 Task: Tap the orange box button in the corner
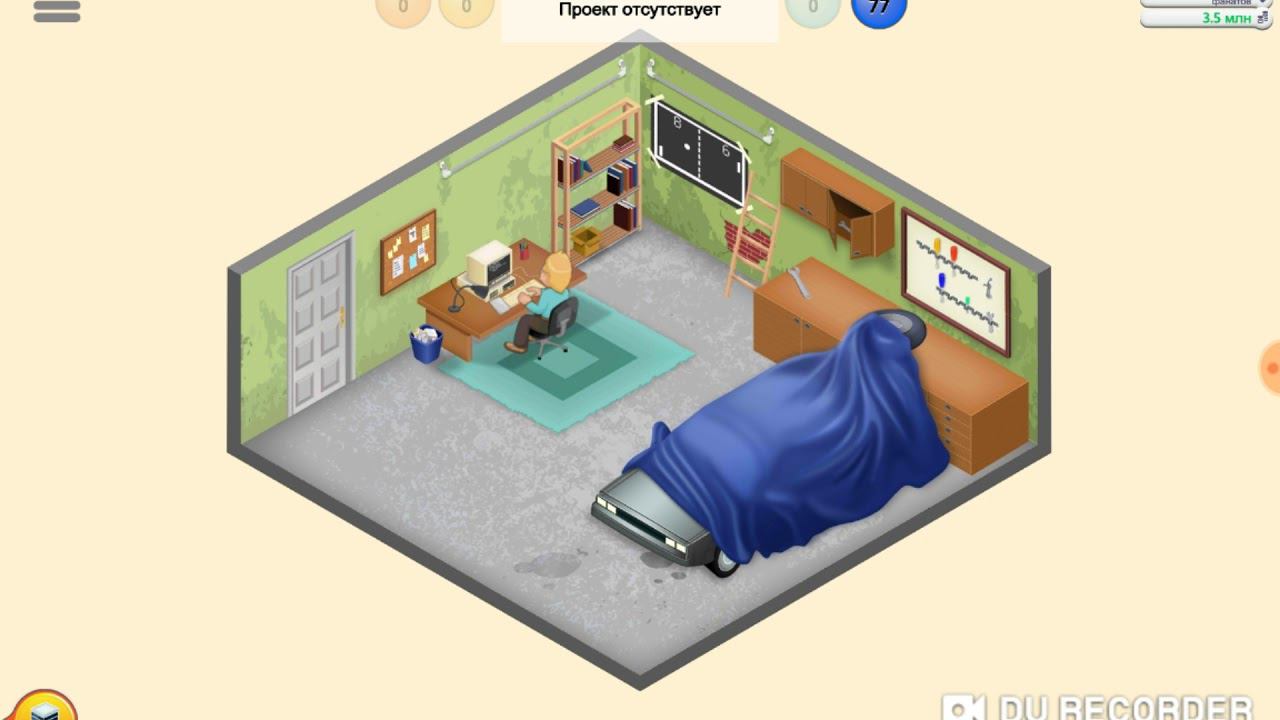43,707
